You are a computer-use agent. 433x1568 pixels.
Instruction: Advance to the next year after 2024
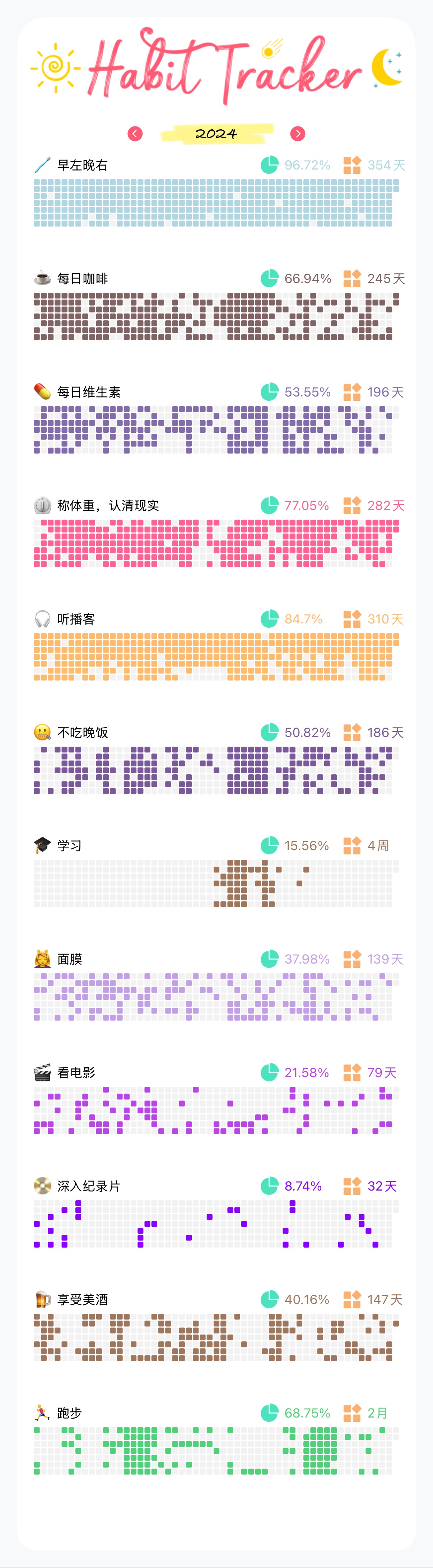click(297, 134)
